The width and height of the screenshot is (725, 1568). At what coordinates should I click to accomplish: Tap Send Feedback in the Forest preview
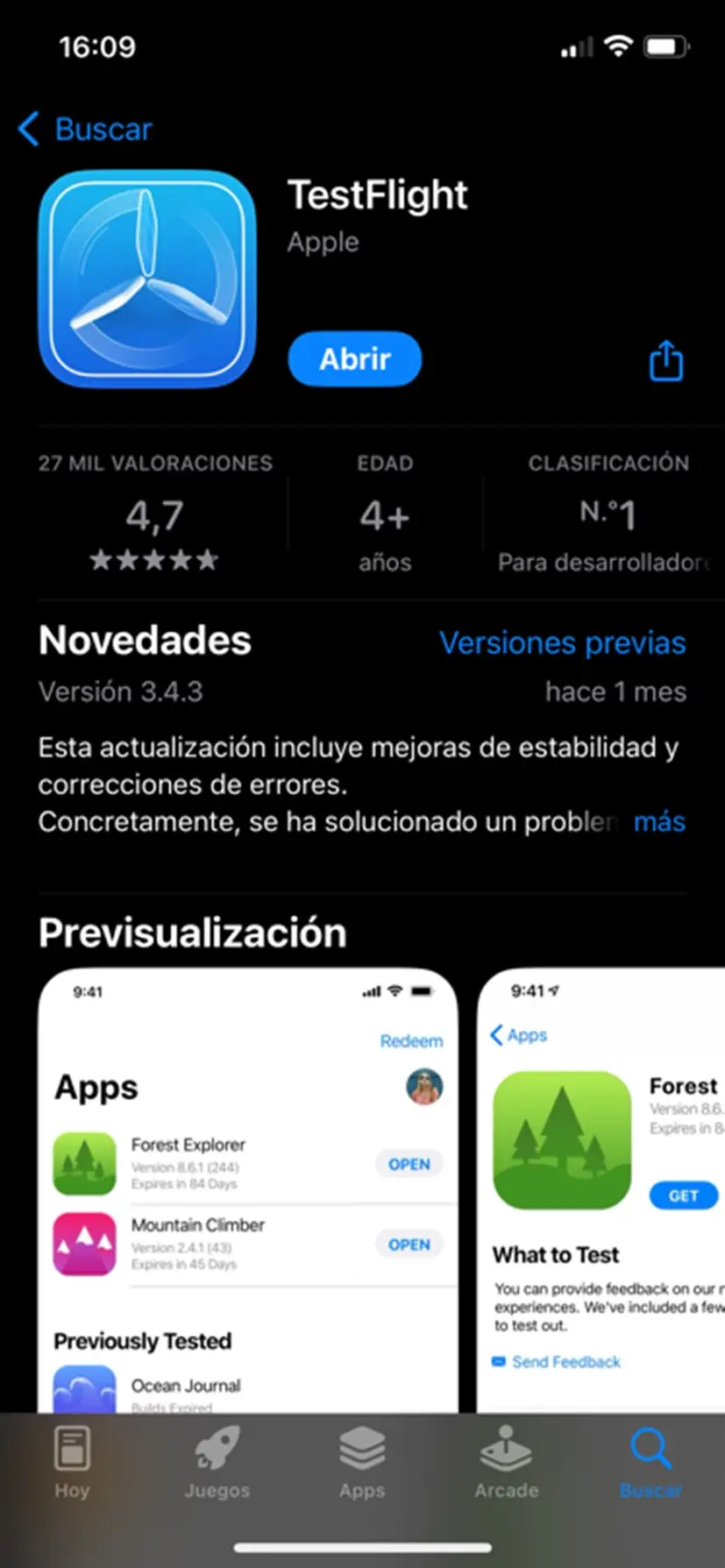pos(565,1361)
